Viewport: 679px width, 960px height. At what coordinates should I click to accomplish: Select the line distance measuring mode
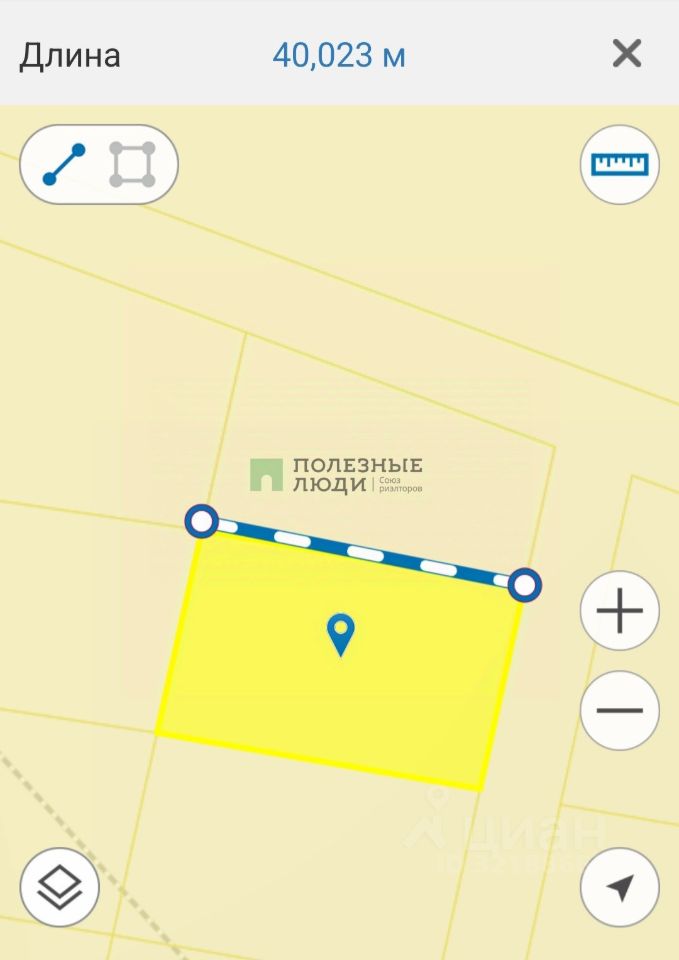(64, 164)
